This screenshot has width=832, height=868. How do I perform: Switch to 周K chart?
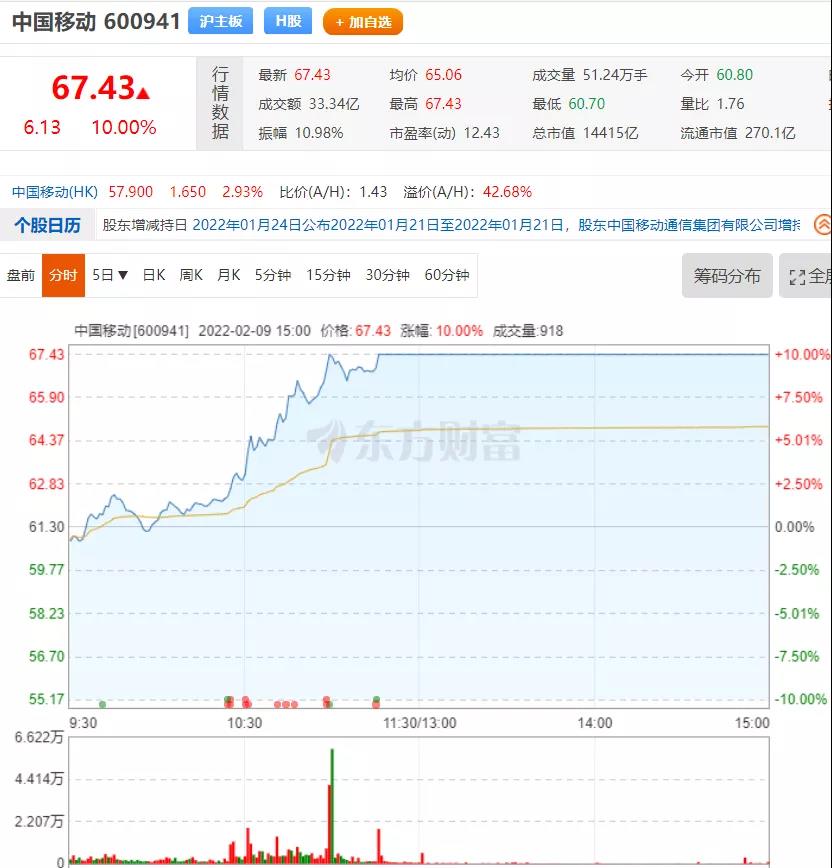click(191, 275)
